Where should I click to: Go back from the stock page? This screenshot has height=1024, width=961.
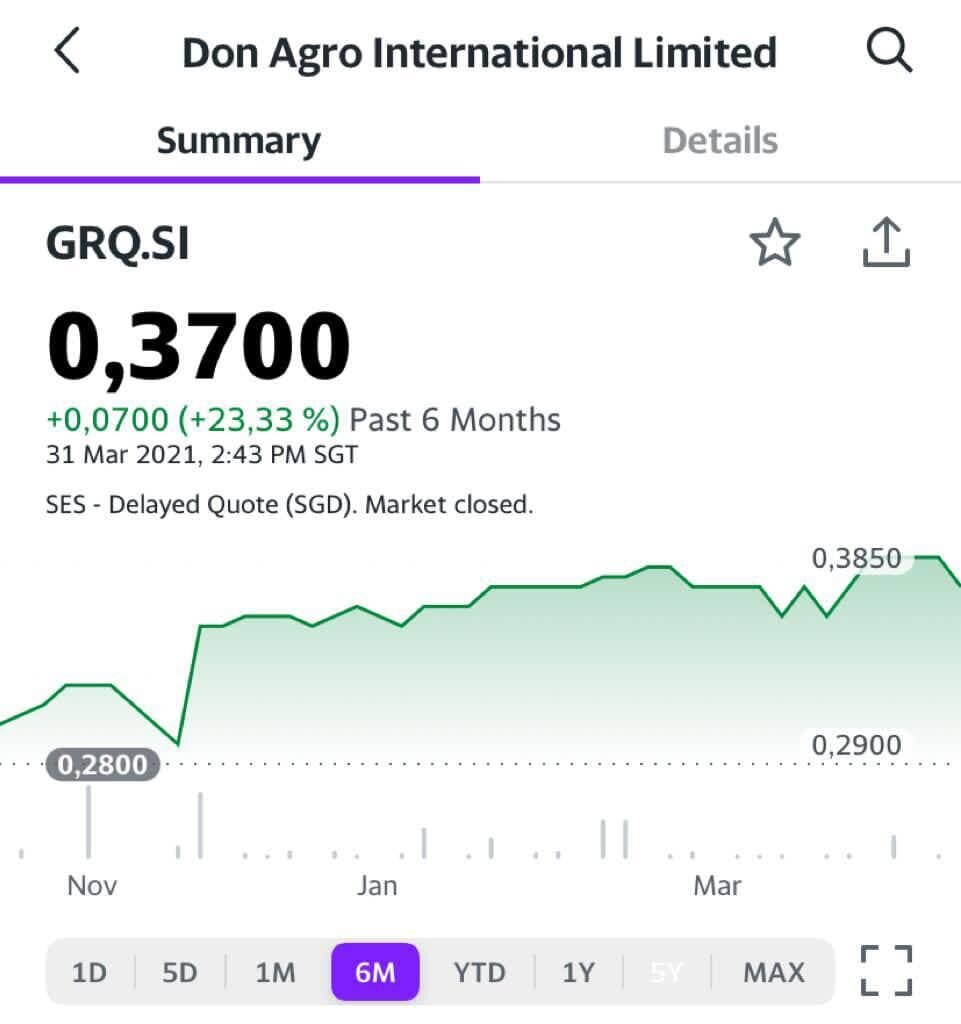[x=66, y=51]
